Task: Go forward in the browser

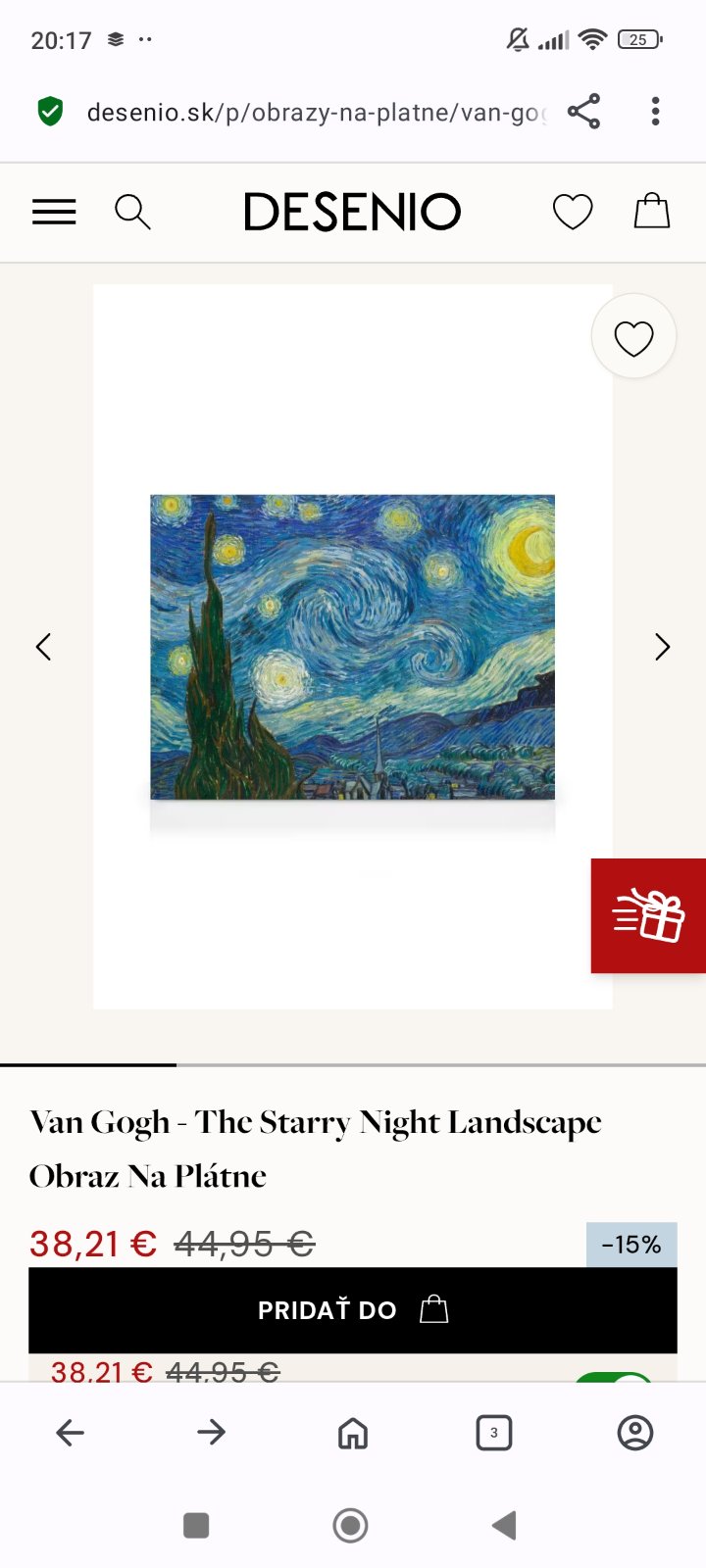Action: pyautogui.click(x=212, y=1433)
